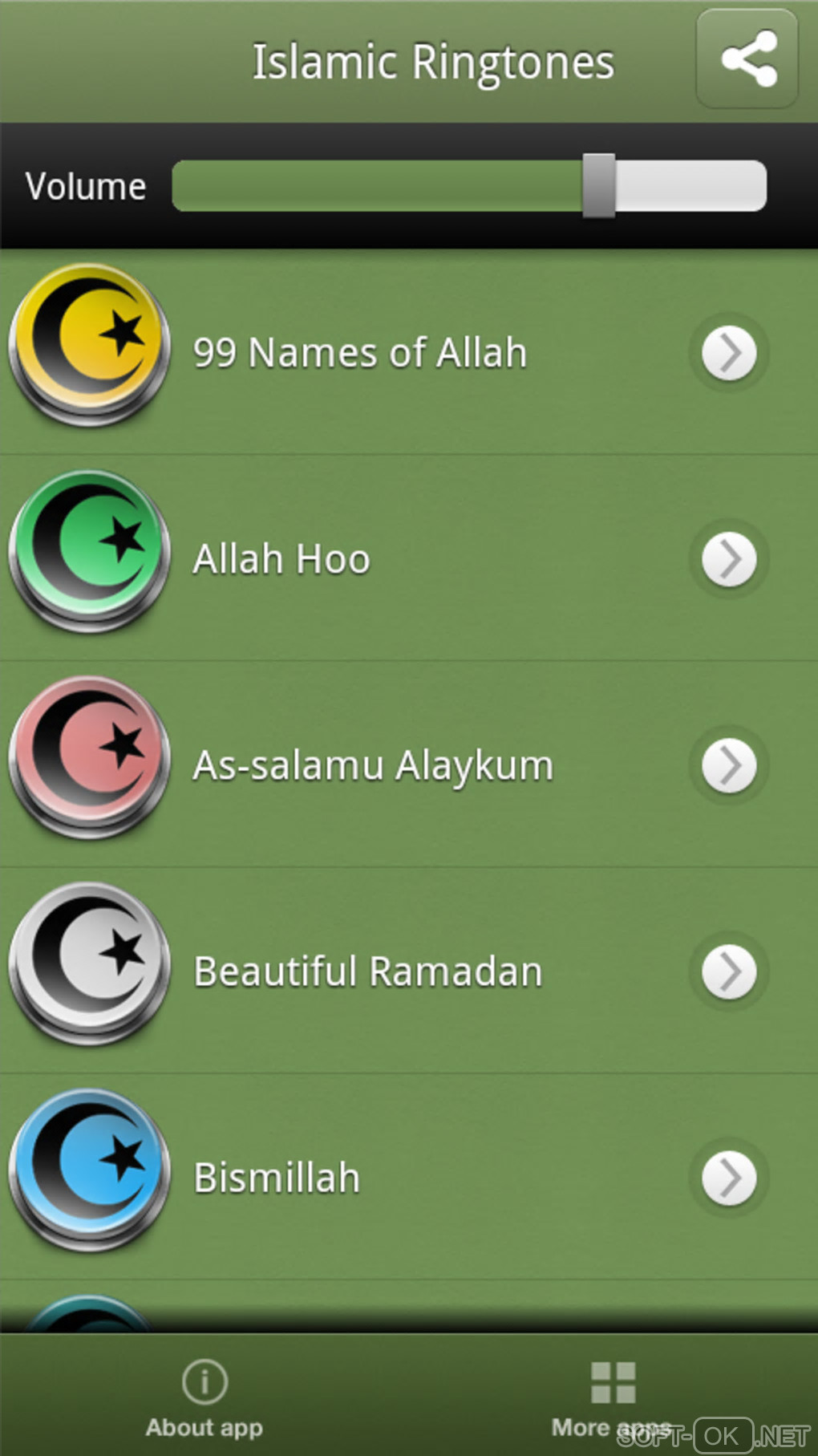Open the About app tab
818x1456 pixels.
pyautogui.click(x=204, y=1398)
